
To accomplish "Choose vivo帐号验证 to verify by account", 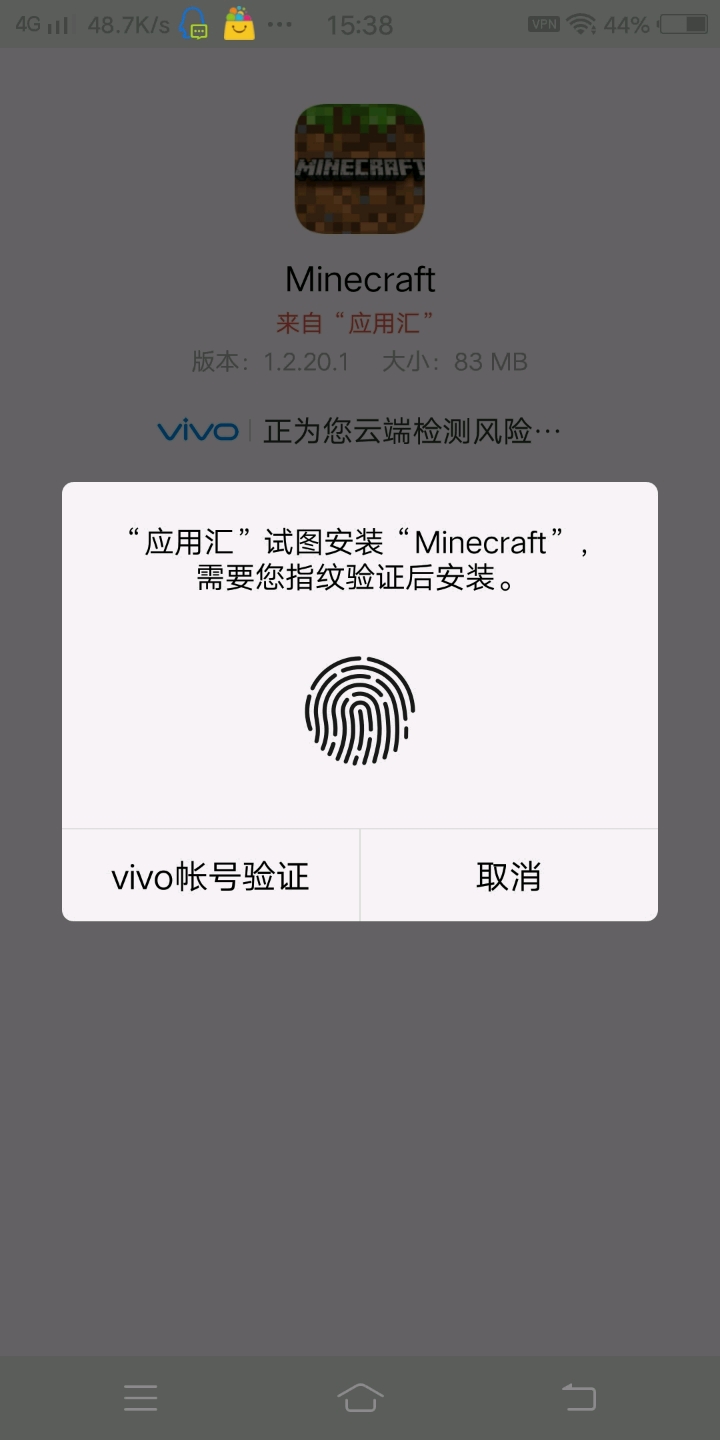I will [x=210, y=876].
